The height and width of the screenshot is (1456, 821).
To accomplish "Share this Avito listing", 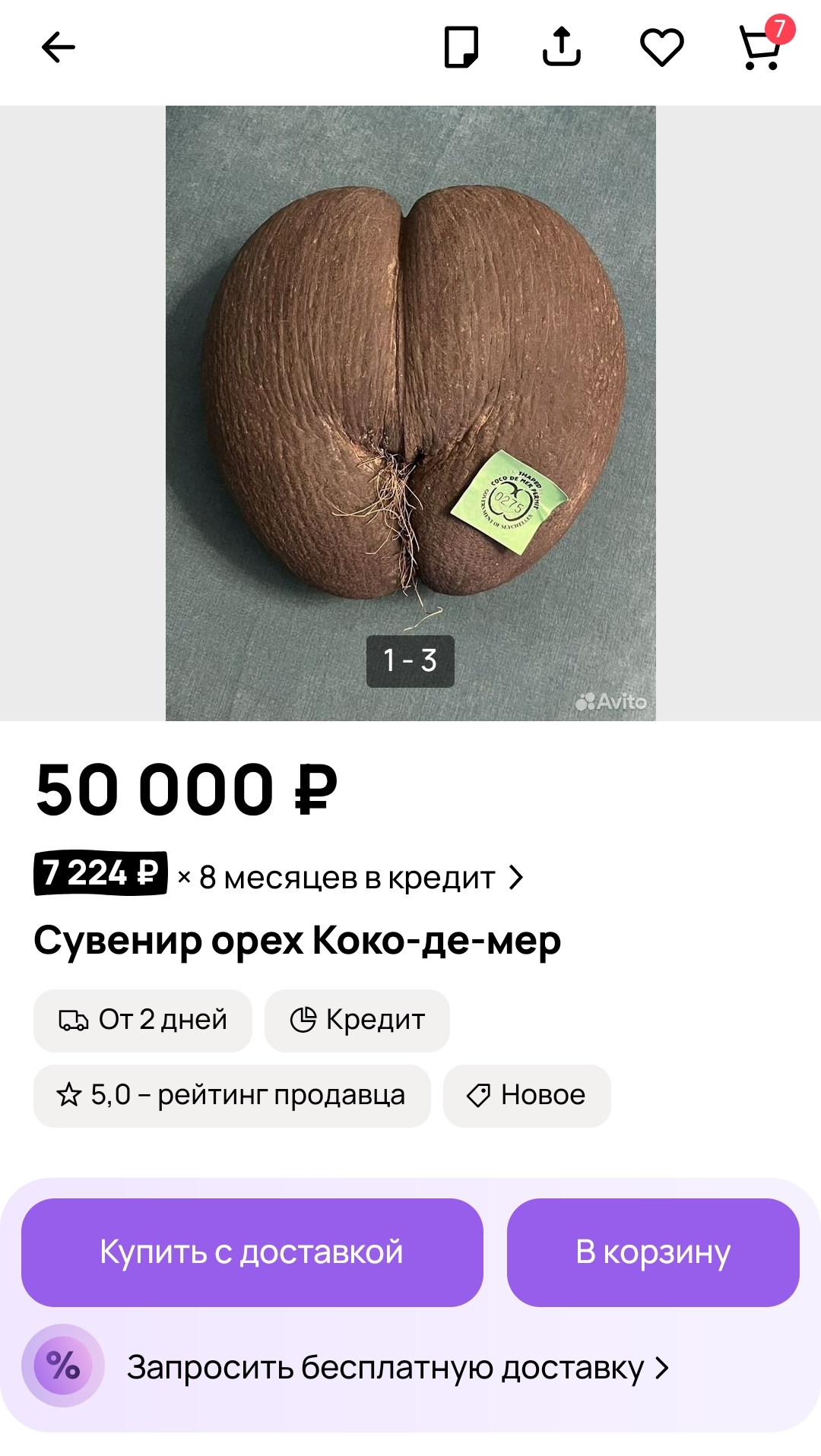I will [x=562, y=47].
